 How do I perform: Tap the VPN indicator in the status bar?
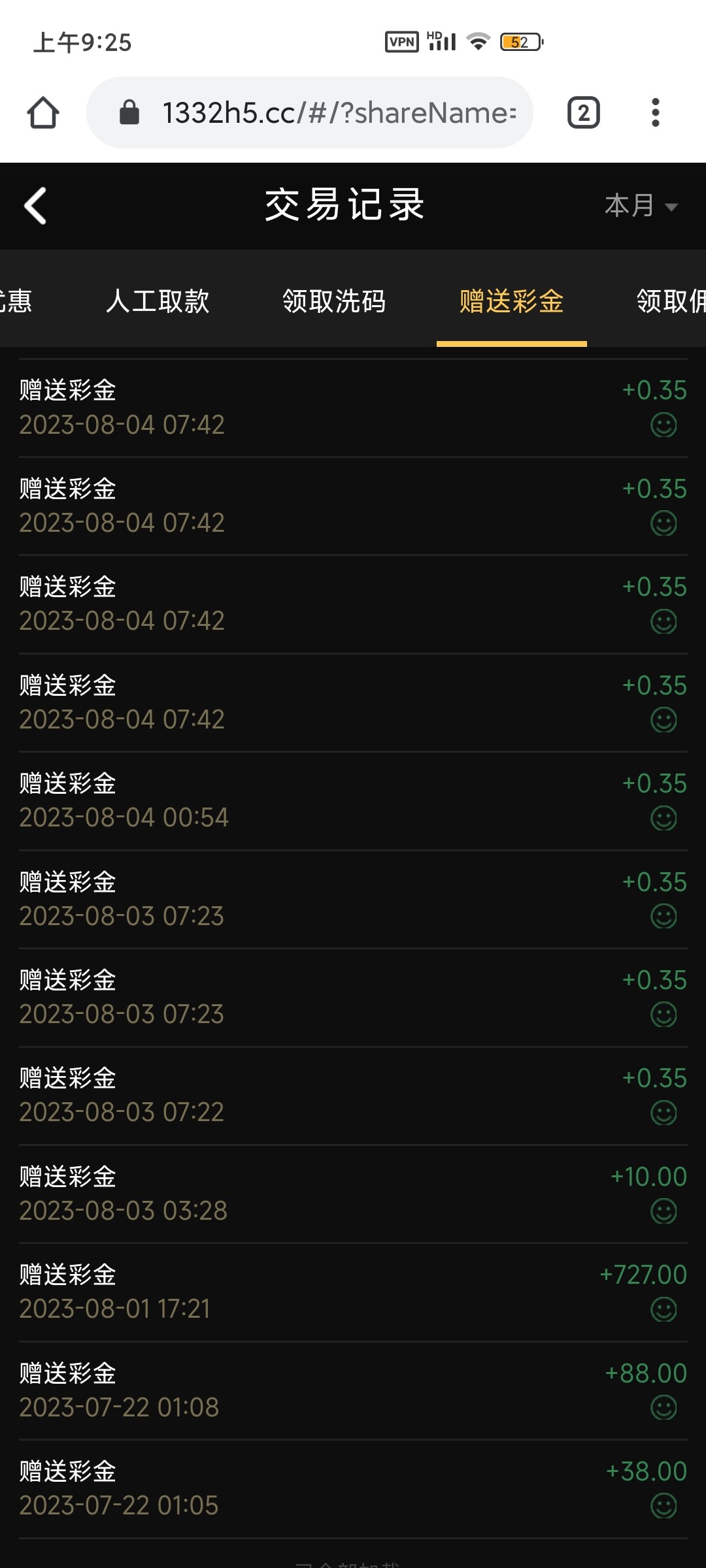pyautogui.click(x=401, y=41)
